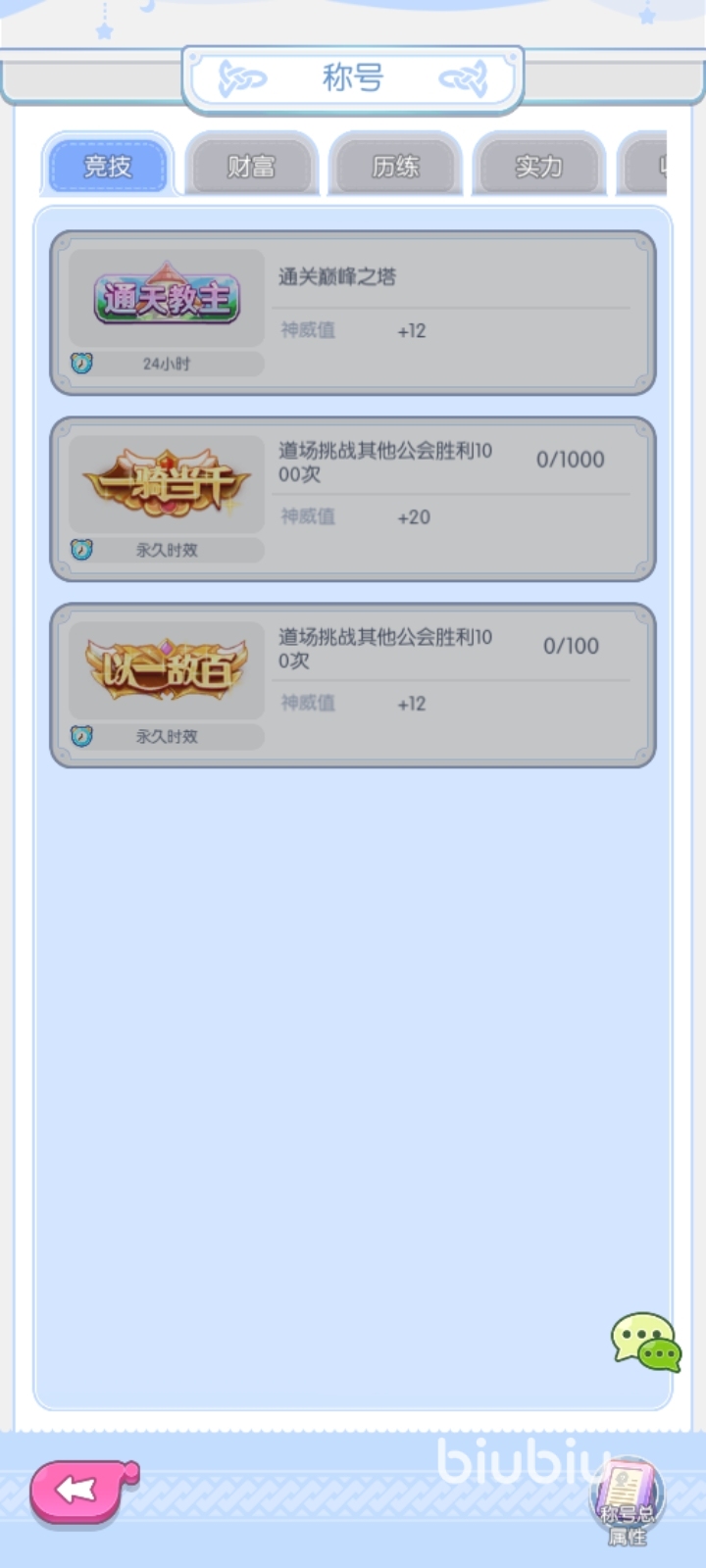Open the 通天教主 title card
706x1568 pixels.
point(352,313)
